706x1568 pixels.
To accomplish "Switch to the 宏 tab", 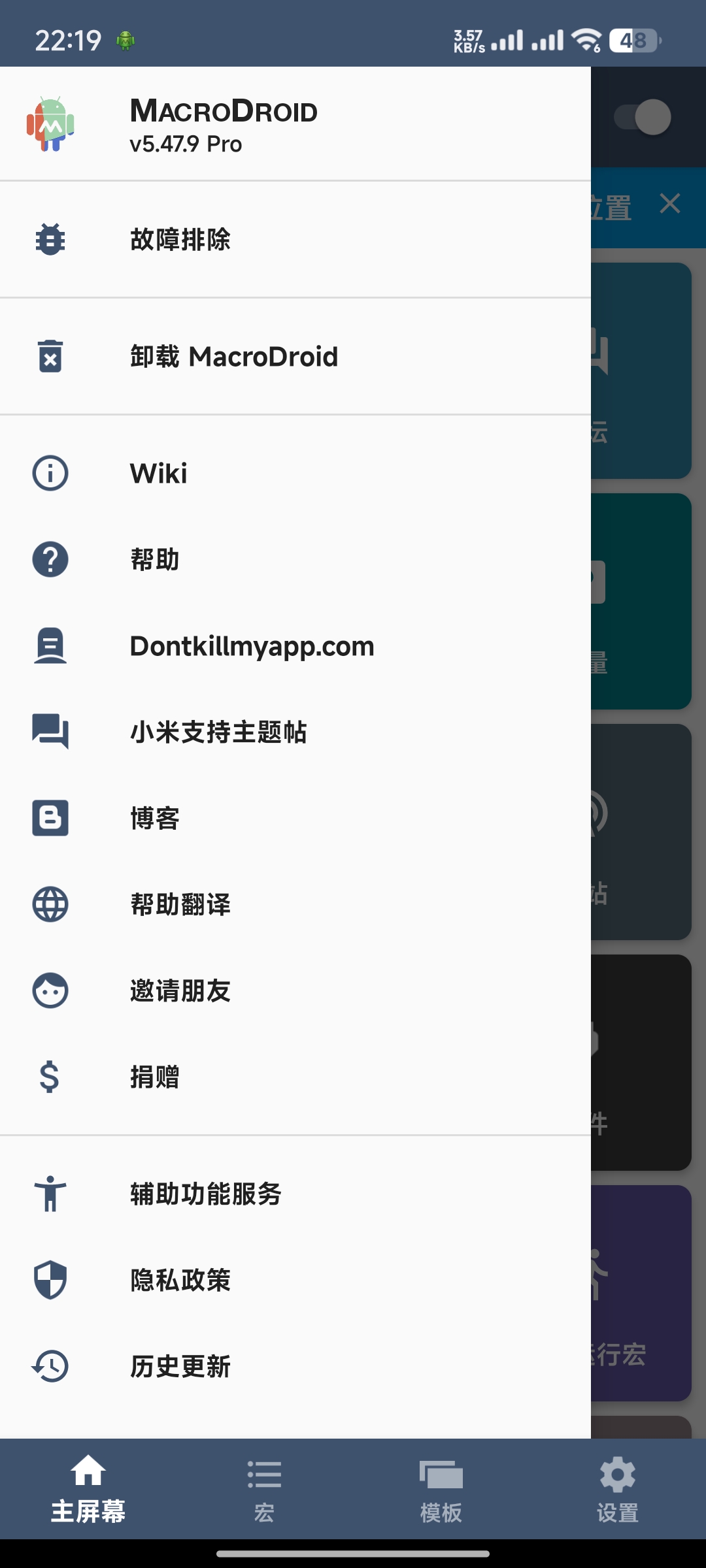I will pos(265,1490).
